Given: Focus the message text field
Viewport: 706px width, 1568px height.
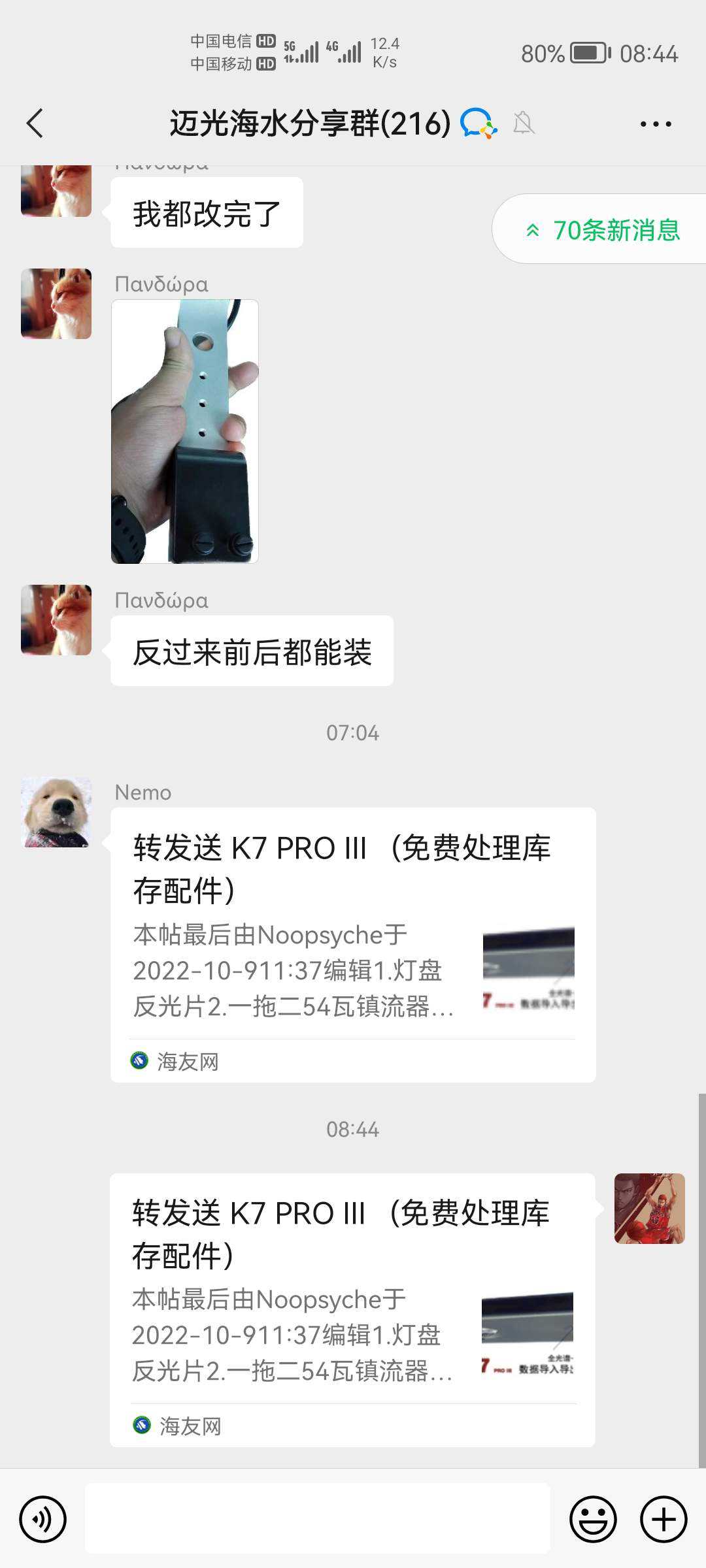Looking at the screenshot, I should tap(318, 1519).
